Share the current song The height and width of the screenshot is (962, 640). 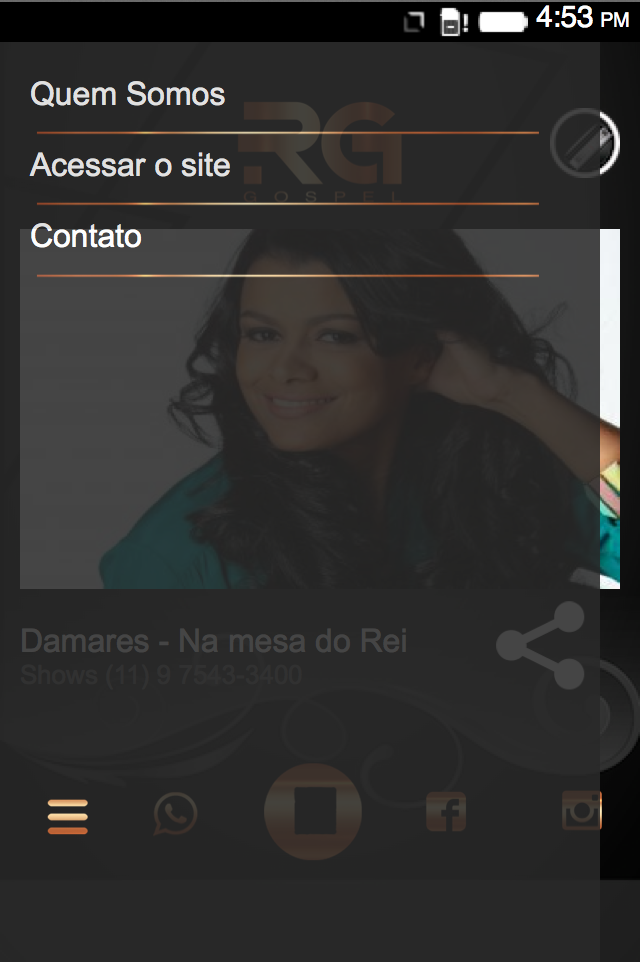(541, 645)
